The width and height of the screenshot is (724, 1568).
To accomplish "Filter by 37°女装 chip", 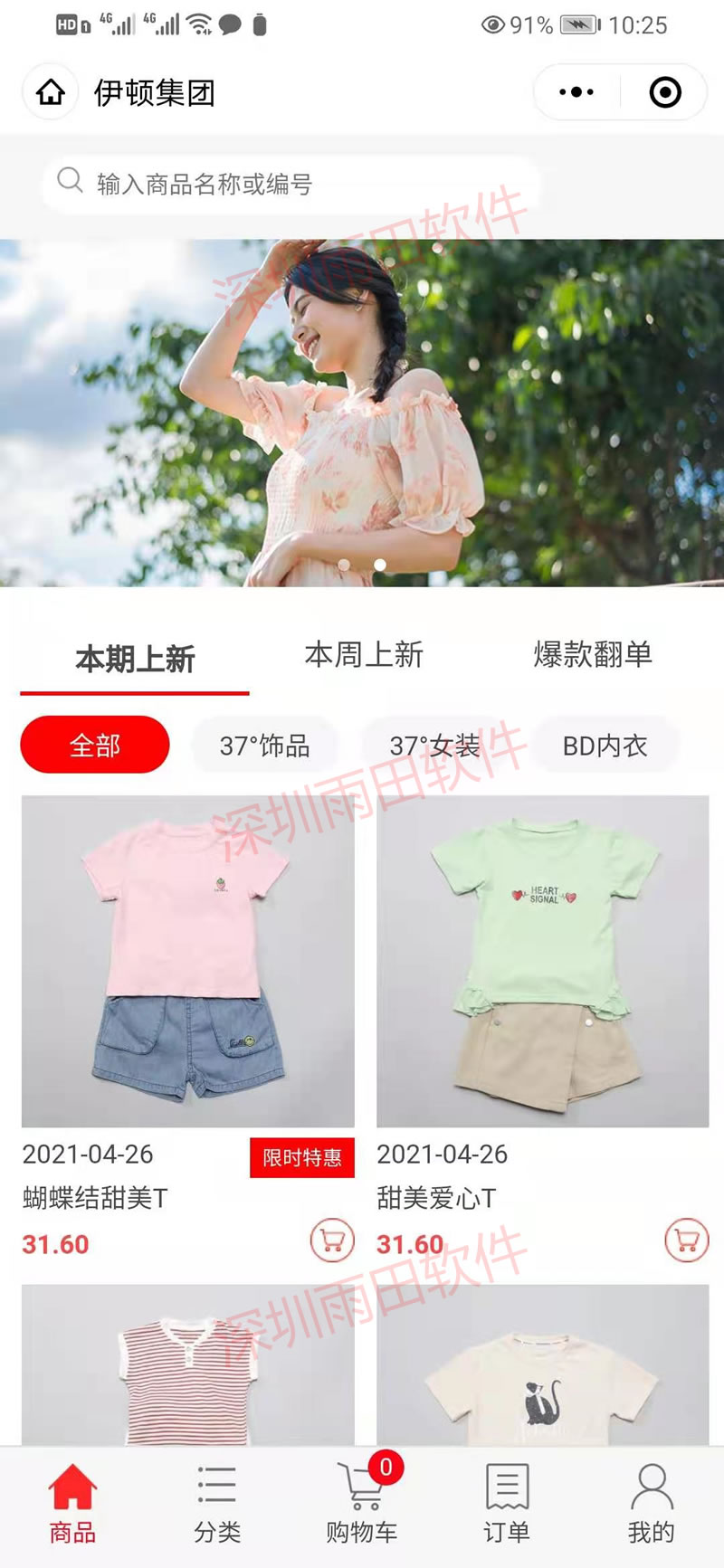I will [x=435, y=746].
